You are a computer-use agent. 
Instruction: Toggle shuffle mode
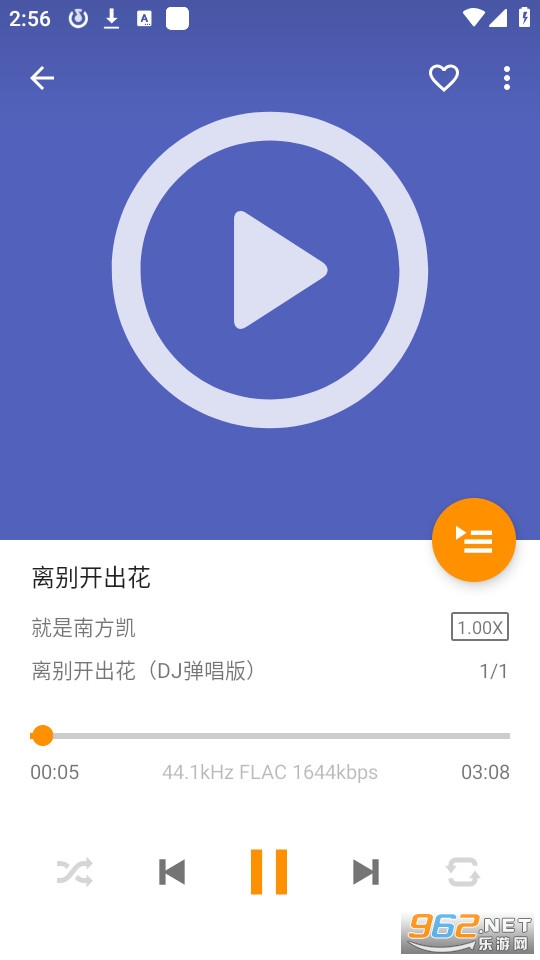click(x=75, y=872)
